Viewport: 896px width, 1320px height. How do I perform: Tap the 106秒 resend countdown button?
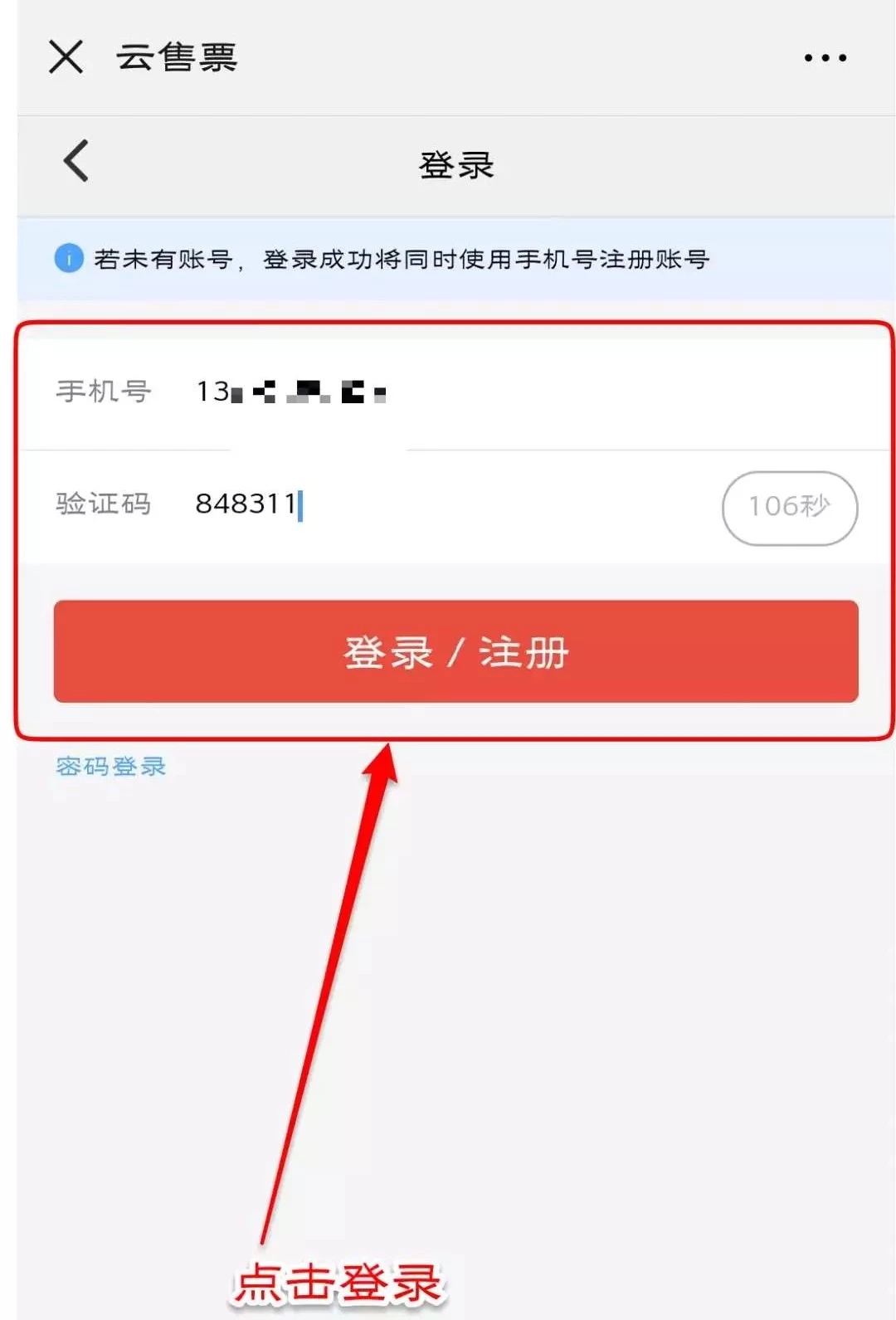(x=789, y=507)
